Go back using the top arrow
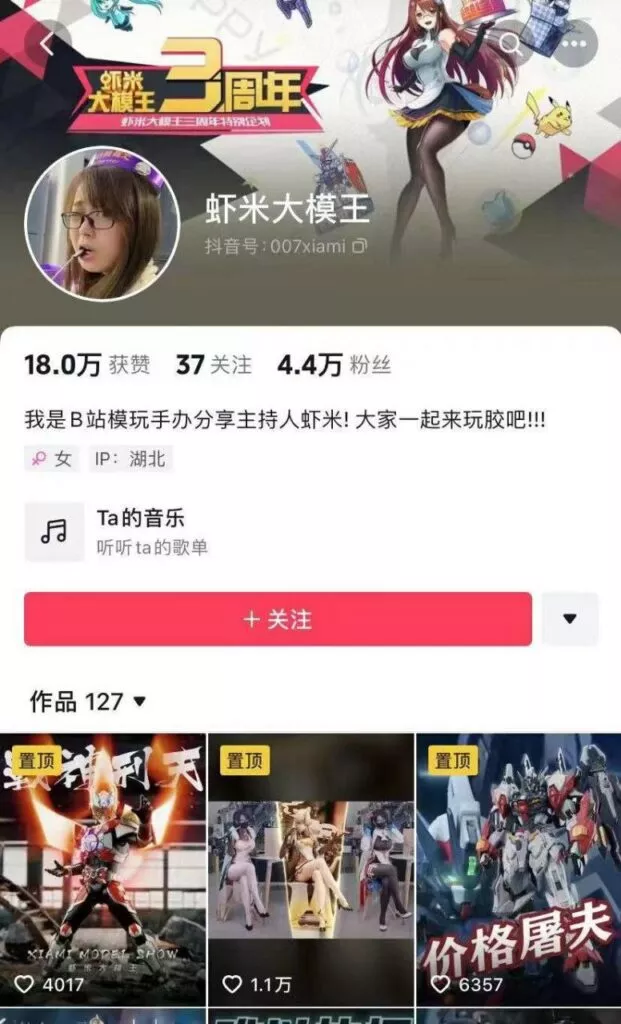Screen dimensions: 621x1024 (46, 43)
